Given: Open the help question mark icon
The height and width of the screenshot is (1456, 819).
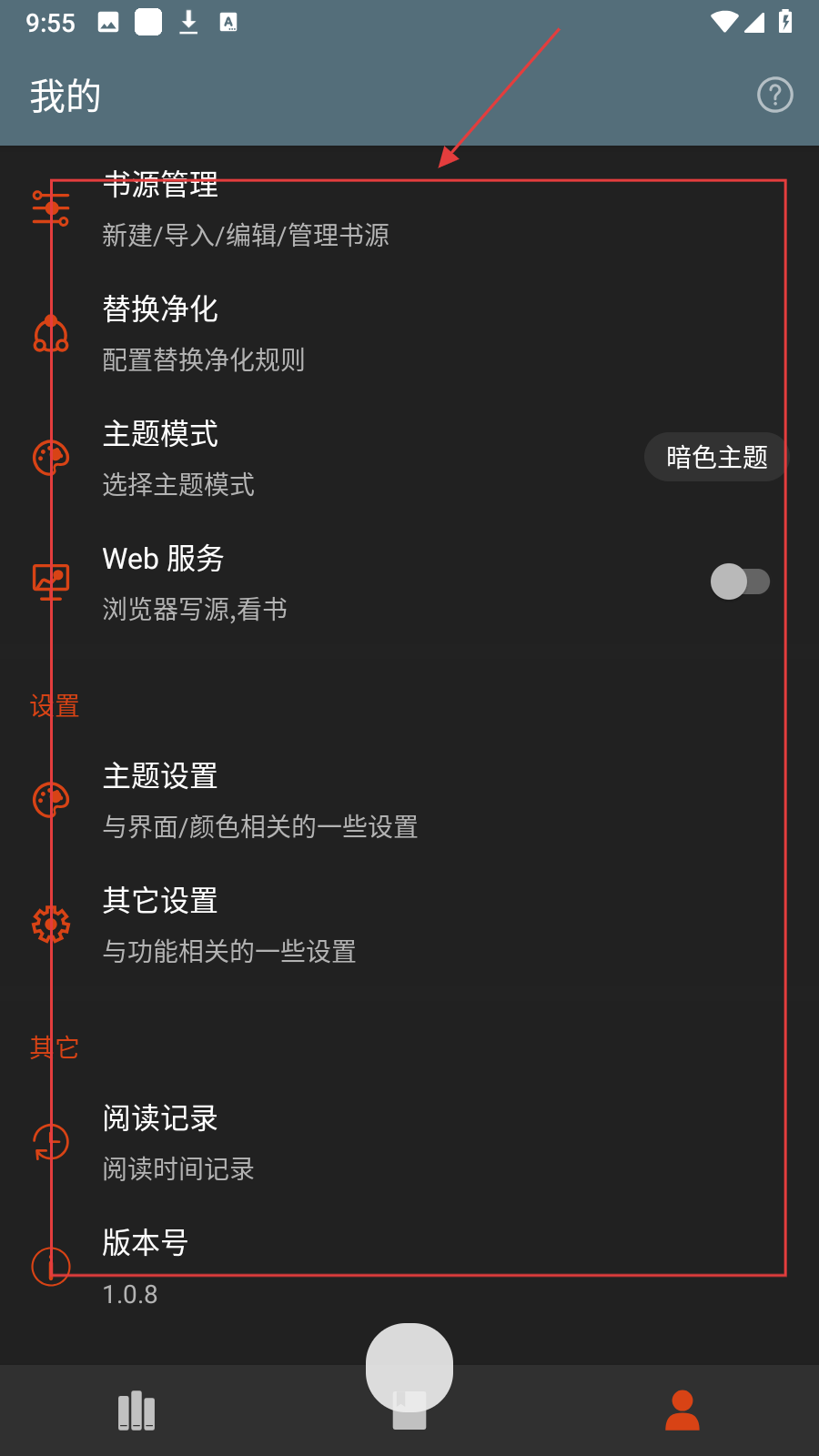Looking at the screenshot, I should (774, 95).
